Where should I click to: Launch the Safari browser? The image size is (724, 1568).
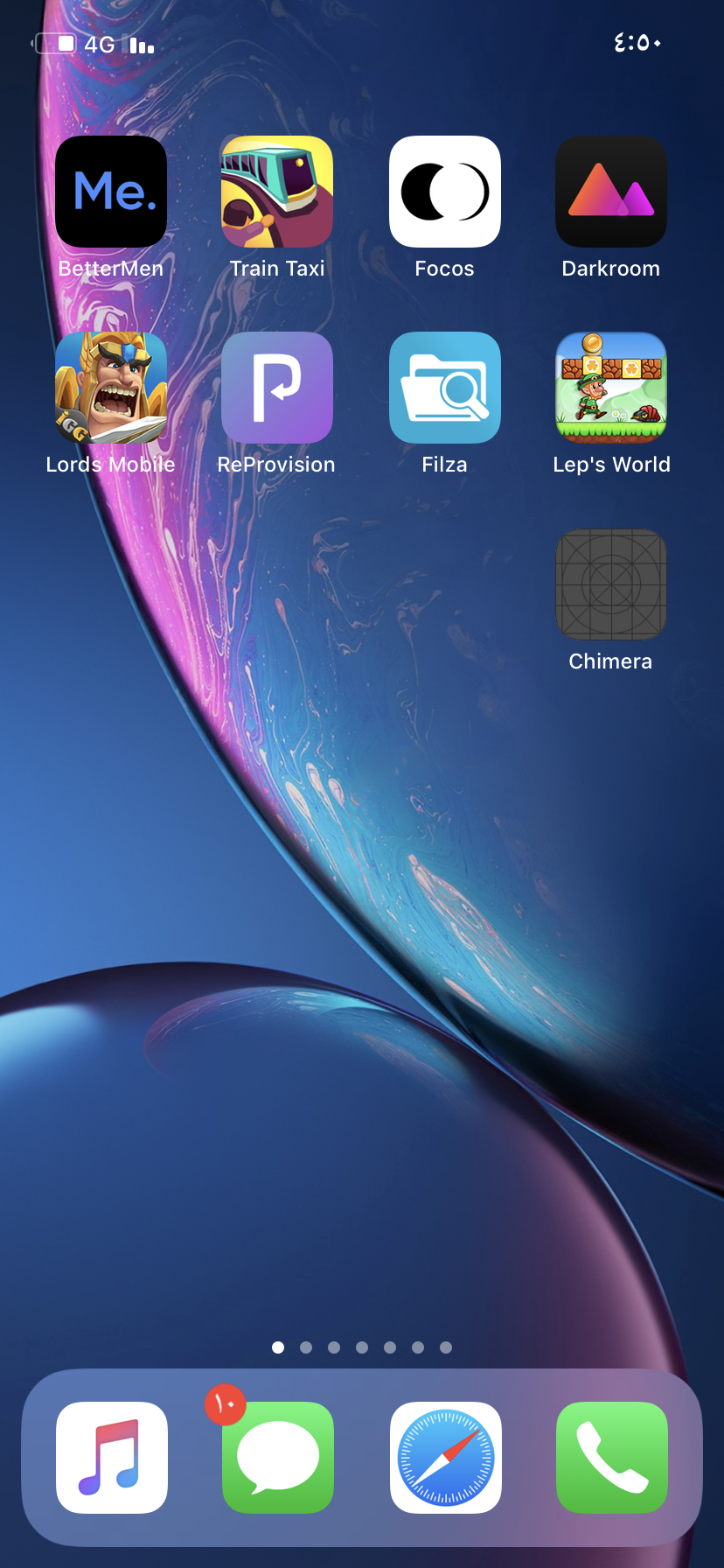click(x=444, y=1457)
